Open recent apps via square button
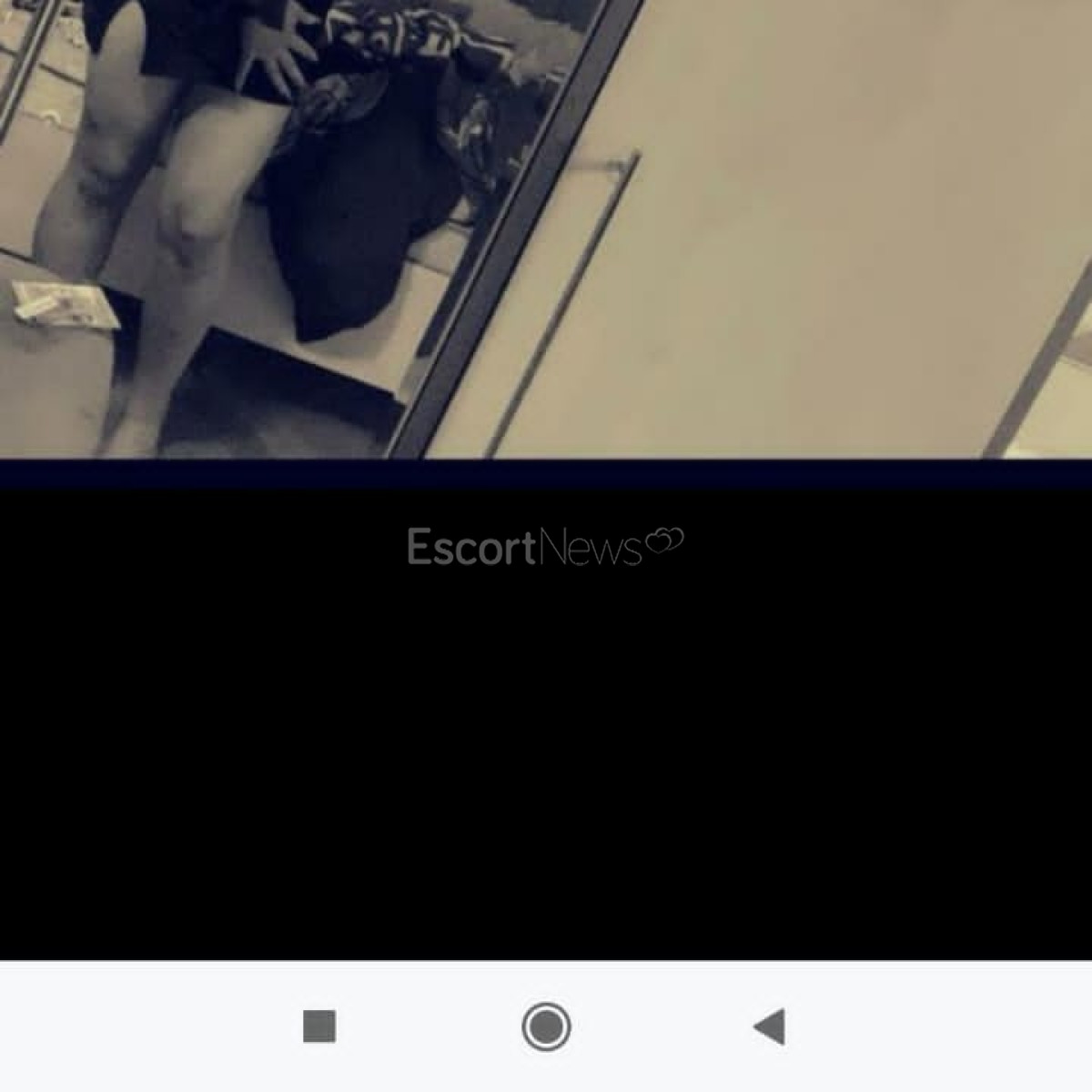 319,1026
